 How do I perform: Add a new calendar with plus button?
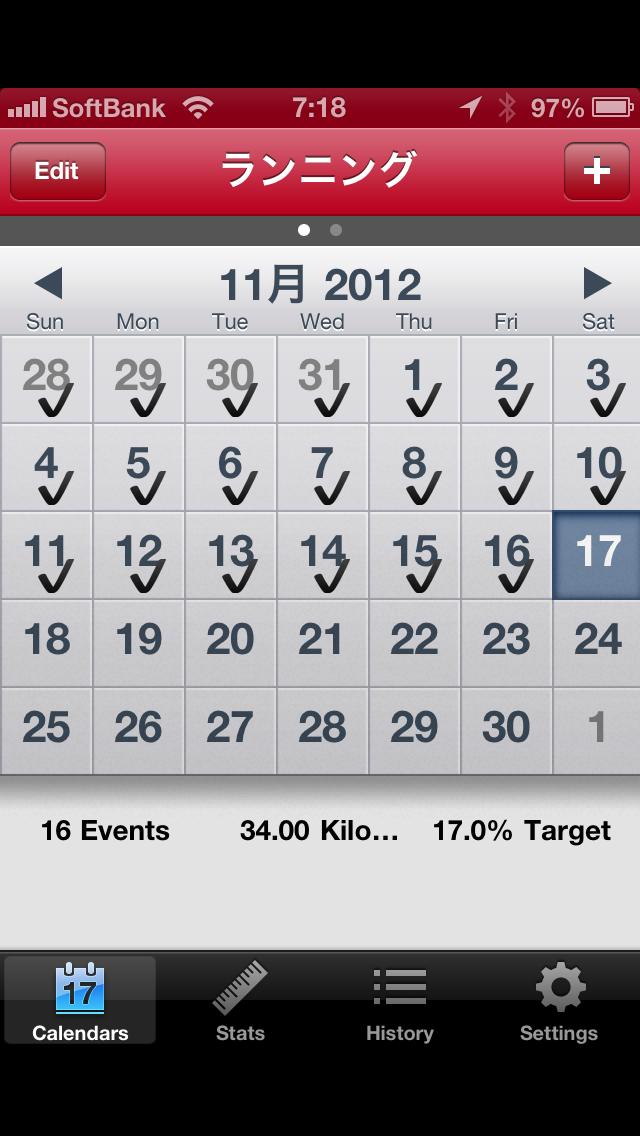[597, 171]
